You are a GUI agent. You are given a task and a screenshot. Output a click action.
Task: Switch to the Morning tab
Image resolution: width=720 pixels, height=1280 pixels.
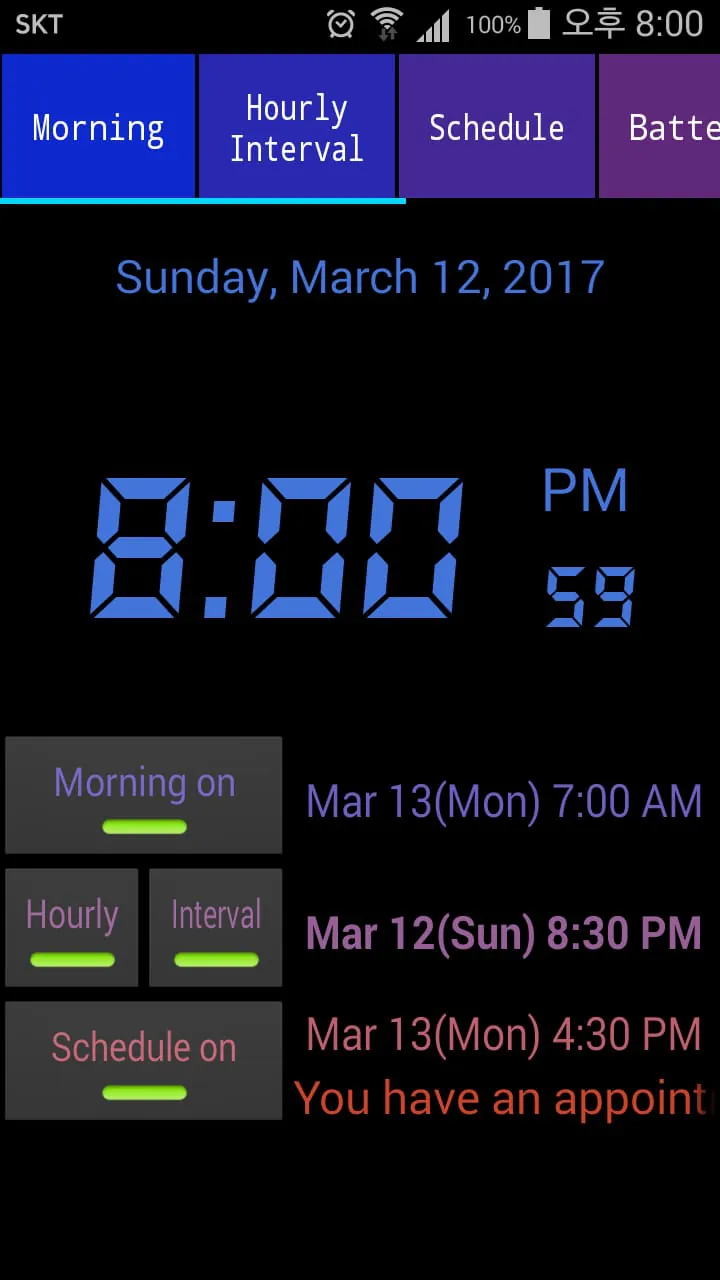click(x=97, y=126)
